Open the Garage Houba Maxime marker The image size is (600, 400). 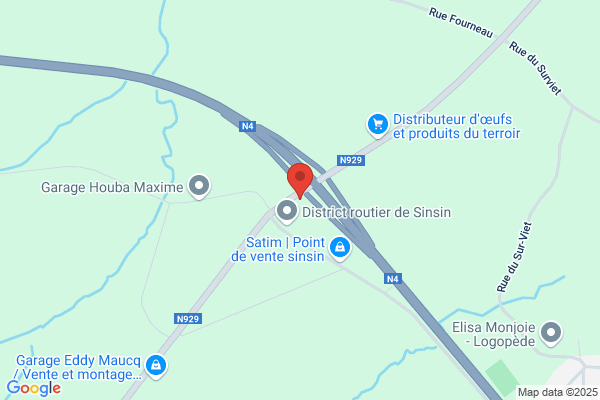(x=200, y=185)
